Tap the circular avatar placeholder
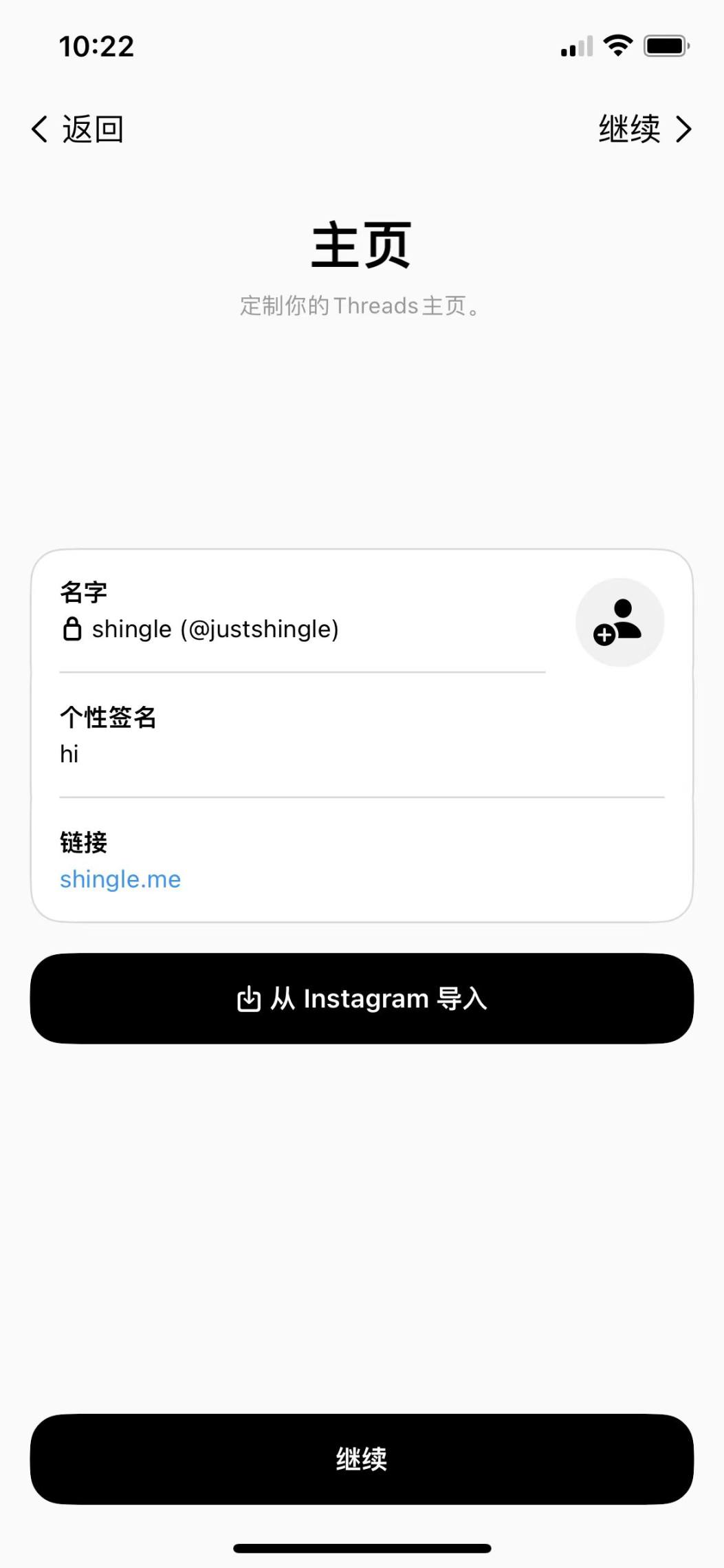This screenshot has width=724, height=1568. pos(619,622)
